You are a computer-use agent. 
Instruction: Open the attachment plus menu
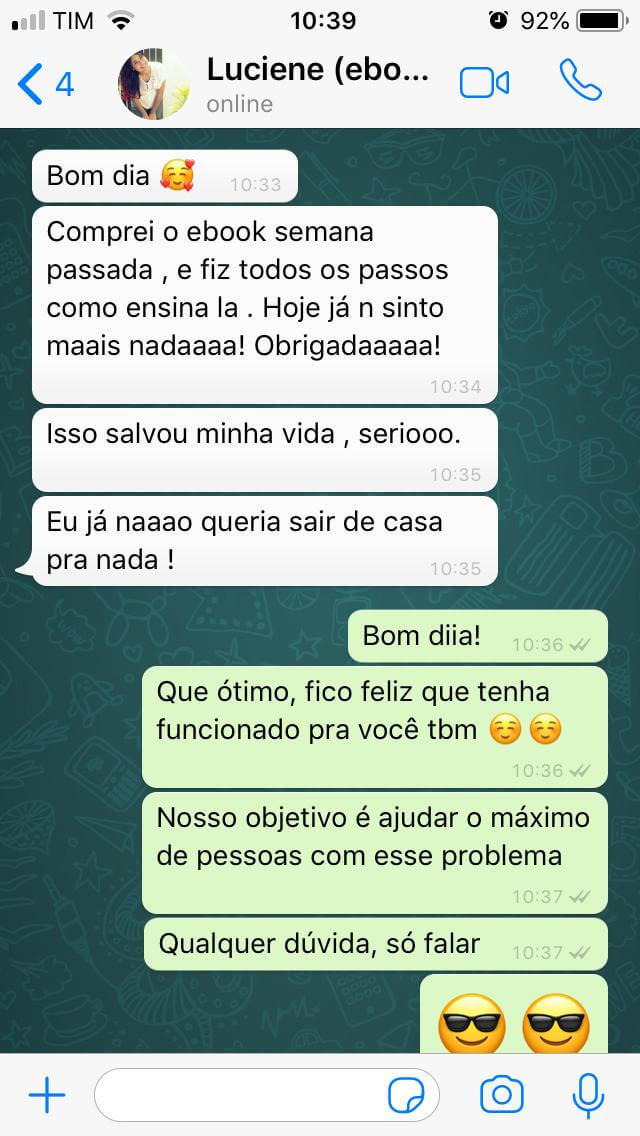[47, 1094]
